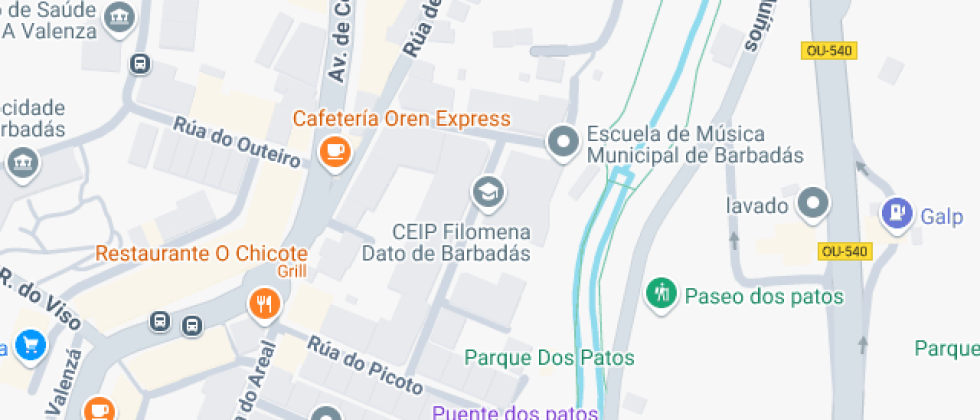Open the Galp gas station marker
Viewport: 980px width, 420px height.
(897, 213)
